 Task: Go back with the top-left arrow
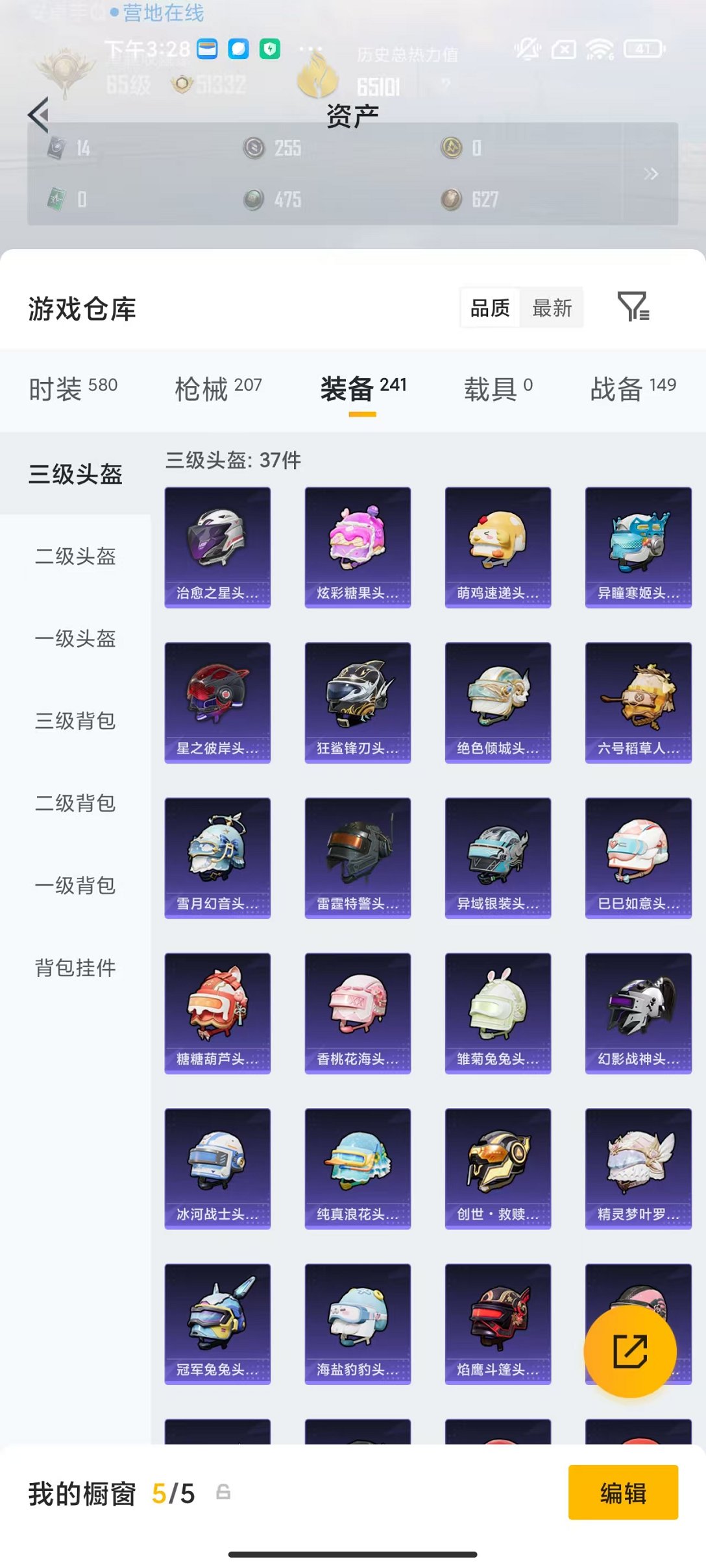39,115
